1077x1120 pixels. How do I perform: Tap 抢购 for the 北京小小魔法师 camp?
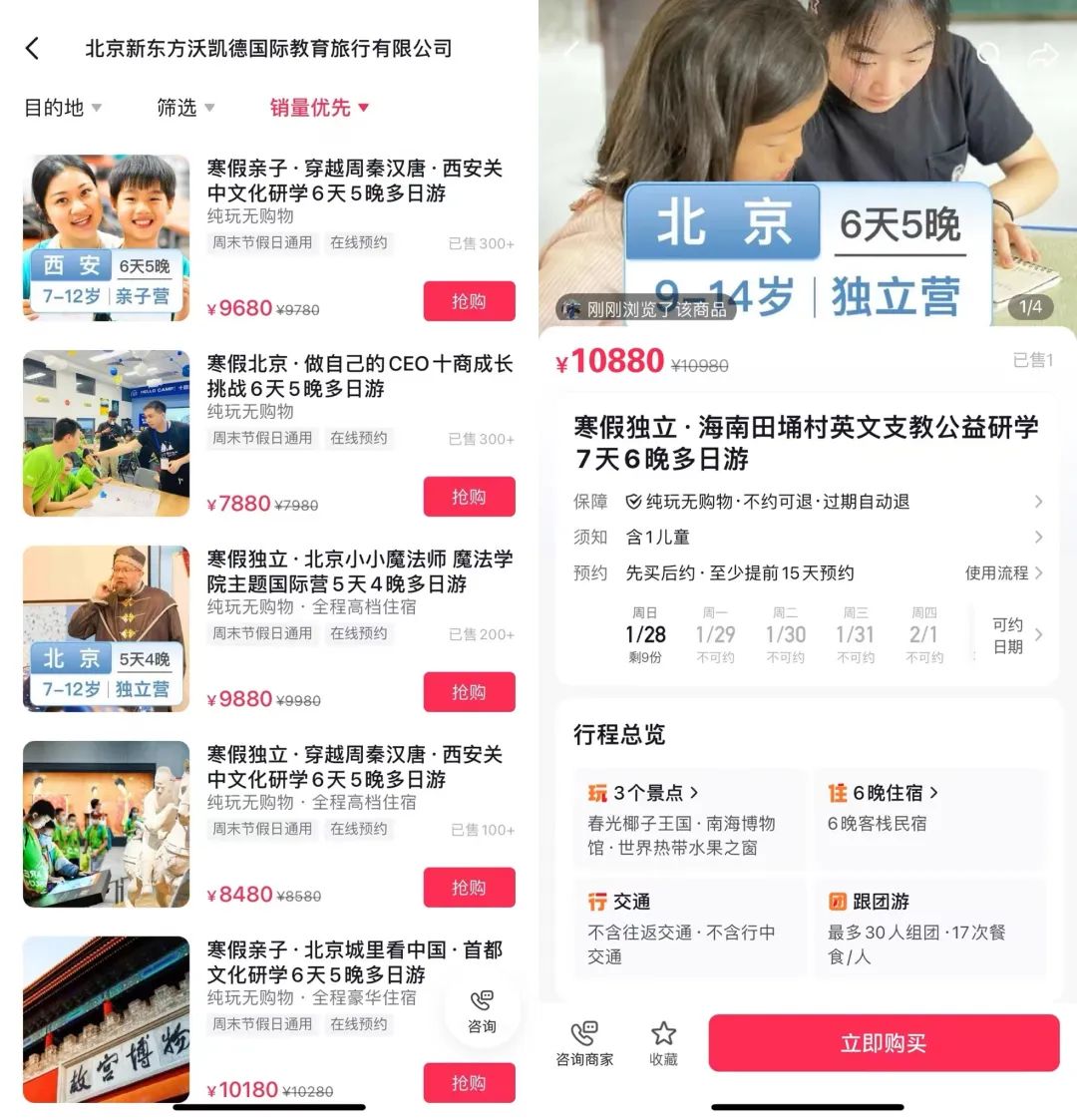tap(469, 692)
